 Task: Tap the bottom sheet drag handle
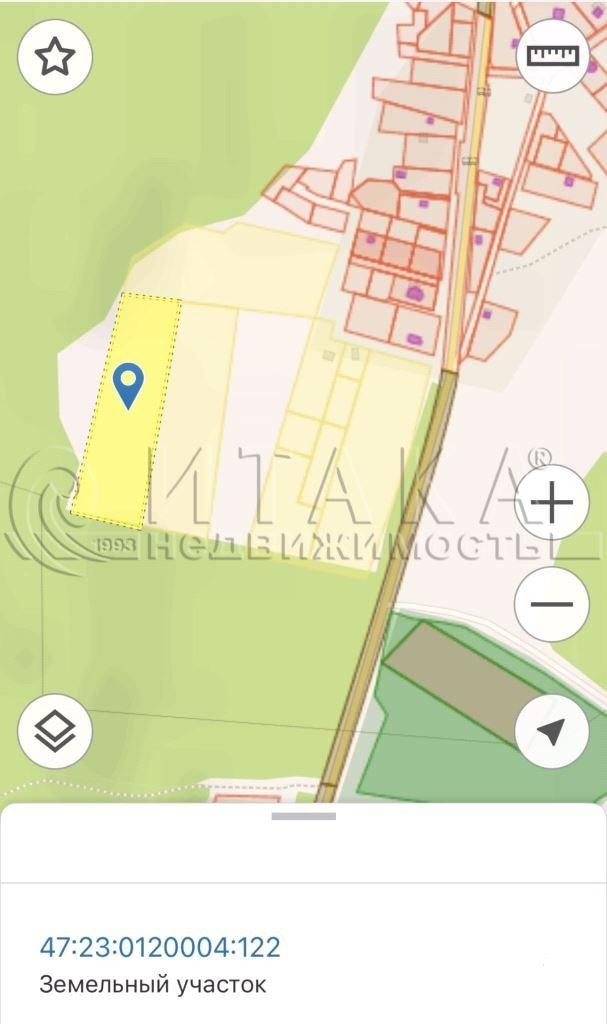[x=303, y=816]
